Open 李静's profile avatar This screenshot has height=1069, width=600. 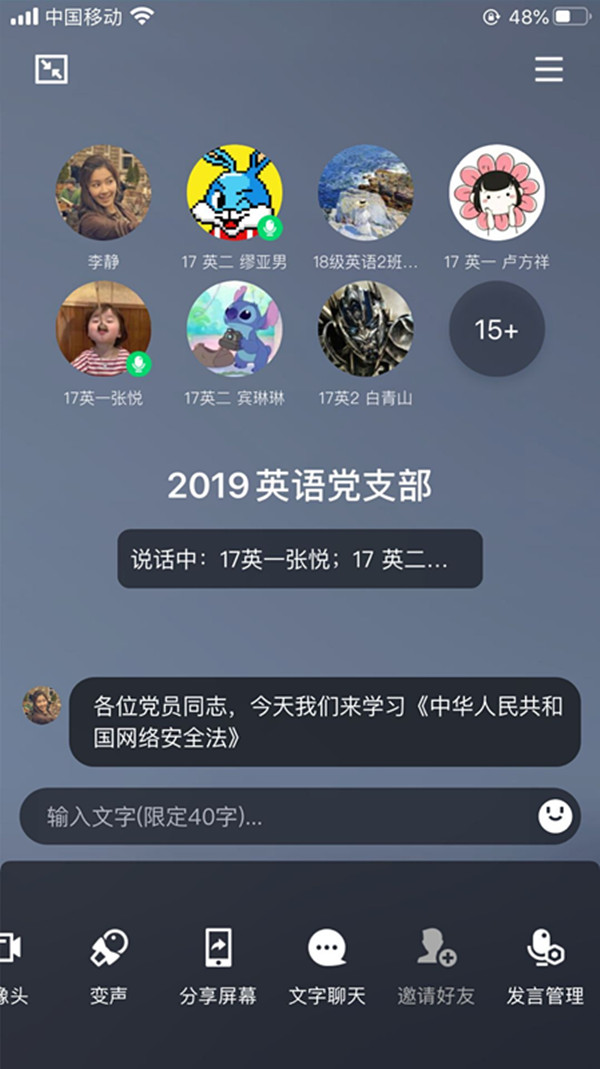(103, 193)
